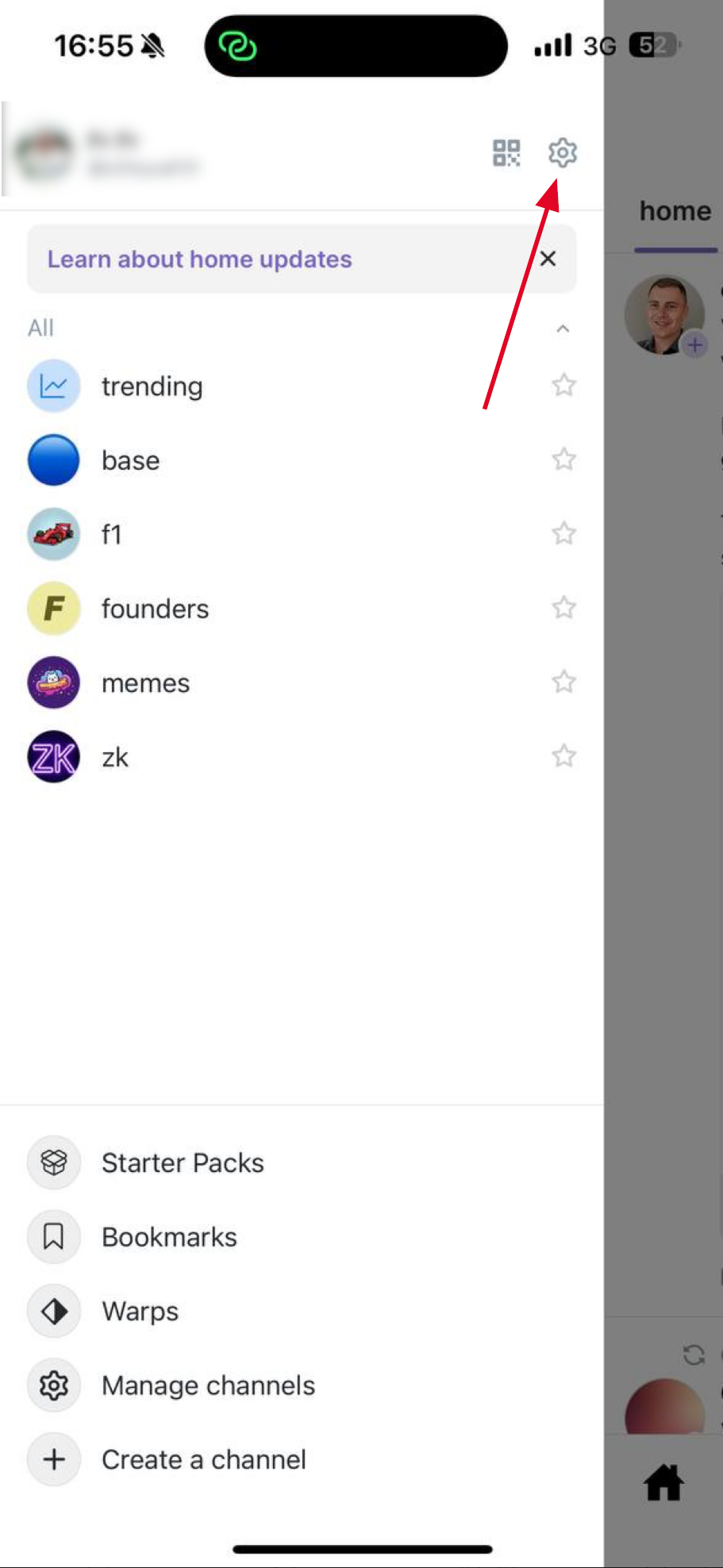
Task: Favorite the f1 channel with its star
Action: [x=563, y=533]
